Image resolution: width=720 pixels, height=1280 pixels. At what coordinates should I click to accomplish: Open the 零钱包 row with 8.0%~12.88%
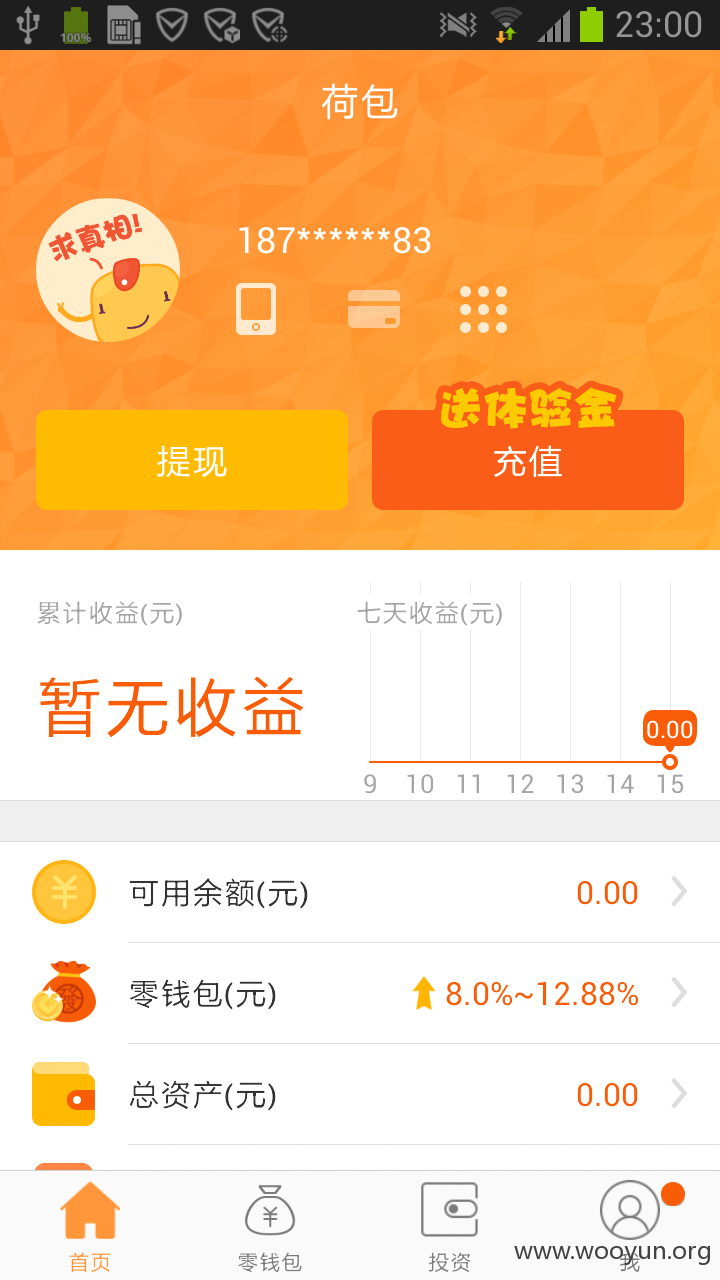[360, 993]
